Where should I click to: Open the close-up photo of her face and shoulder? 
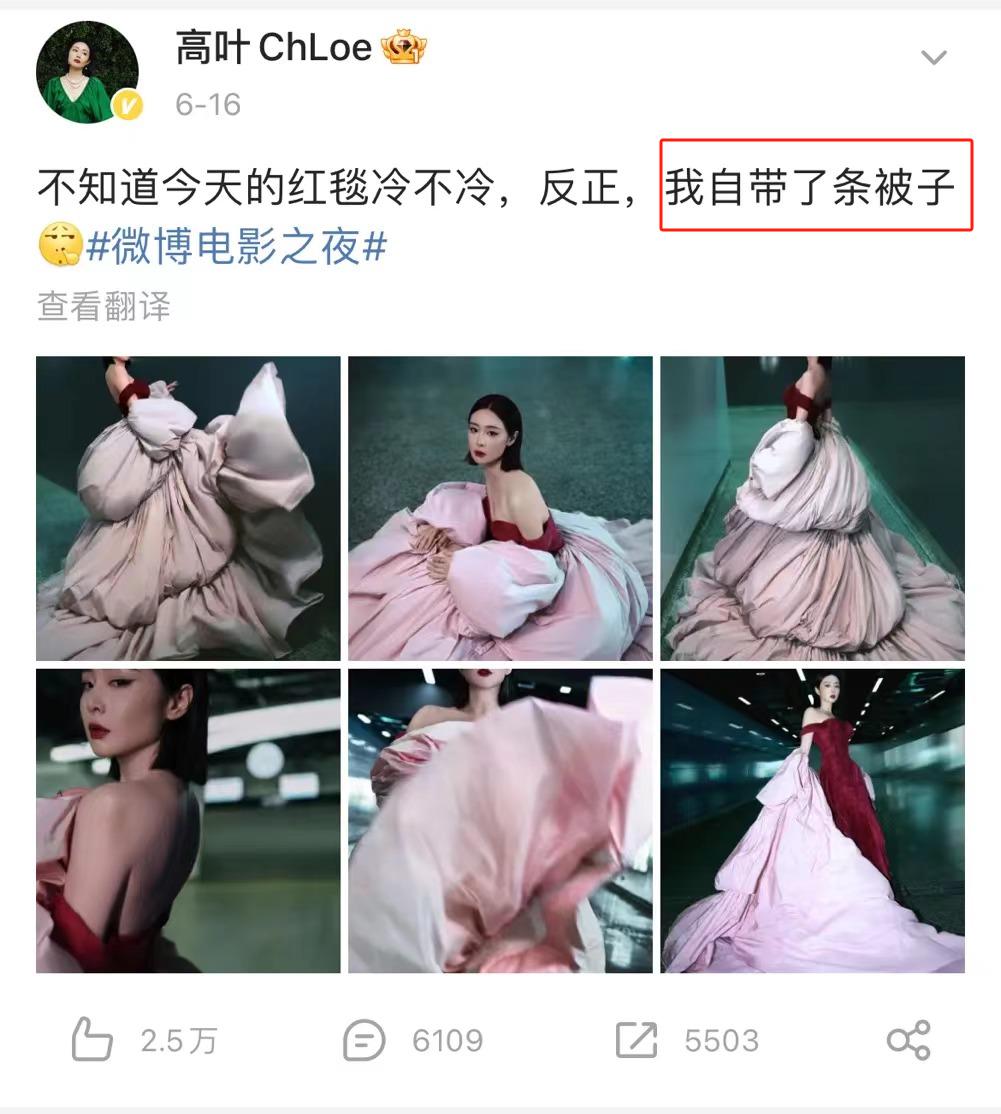click(x=188, y=820)
